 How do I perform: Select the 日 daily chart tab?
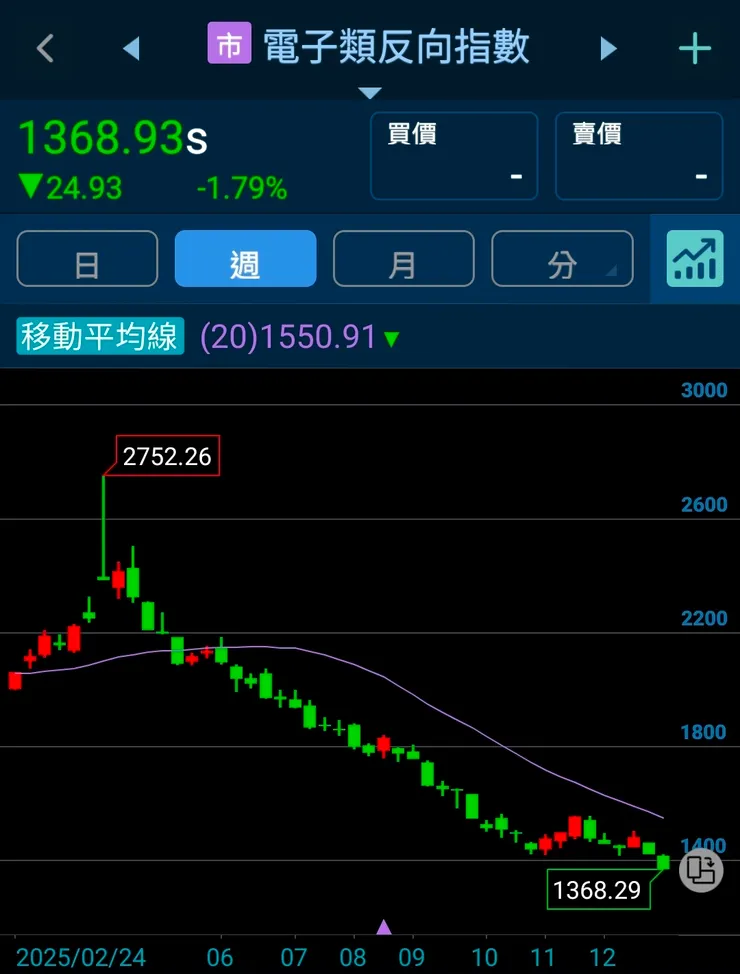(87, 258)
